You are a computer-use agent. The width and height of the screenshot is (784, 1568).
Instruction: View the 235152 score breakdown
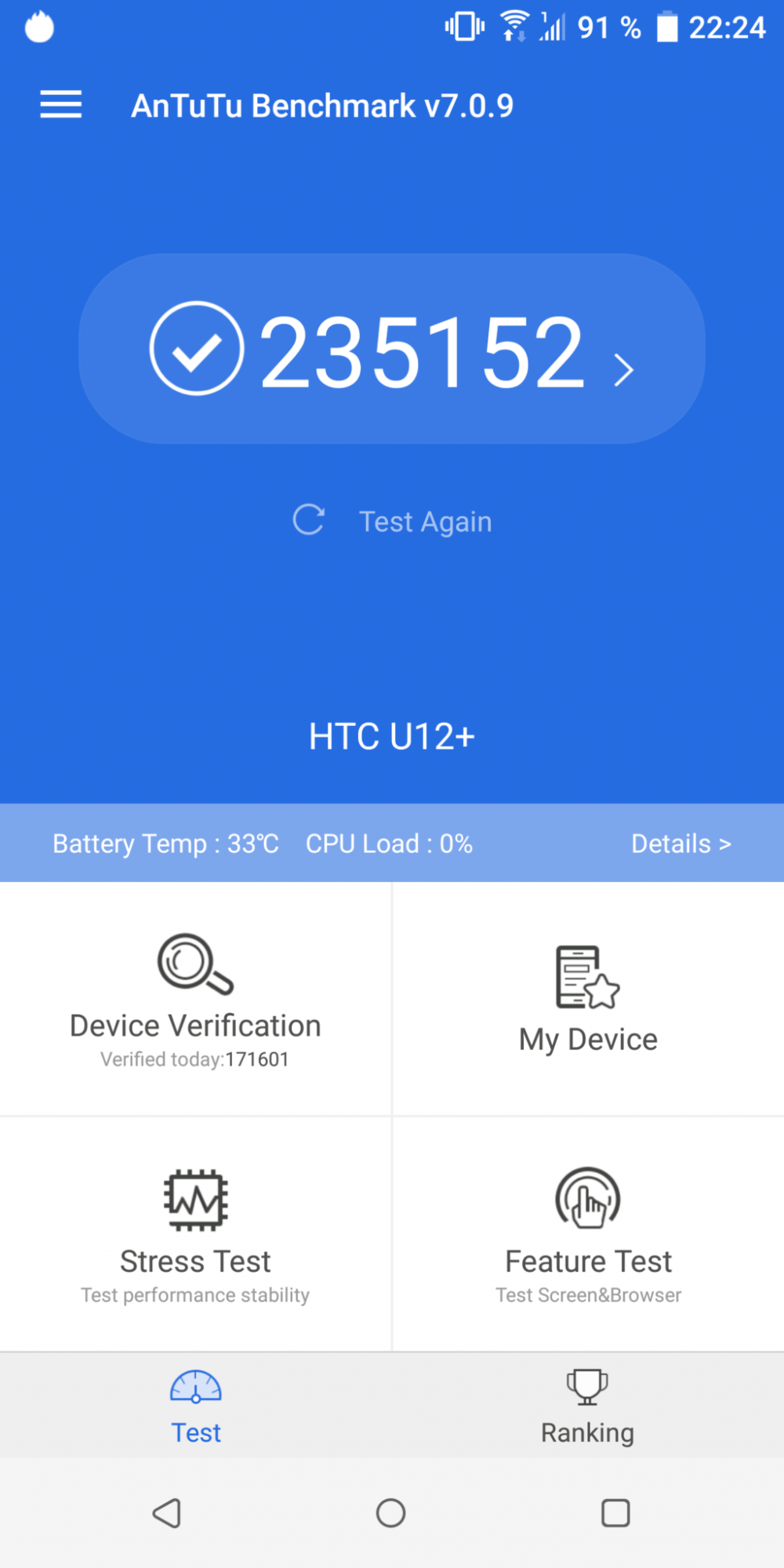click(x=392, y=349)
